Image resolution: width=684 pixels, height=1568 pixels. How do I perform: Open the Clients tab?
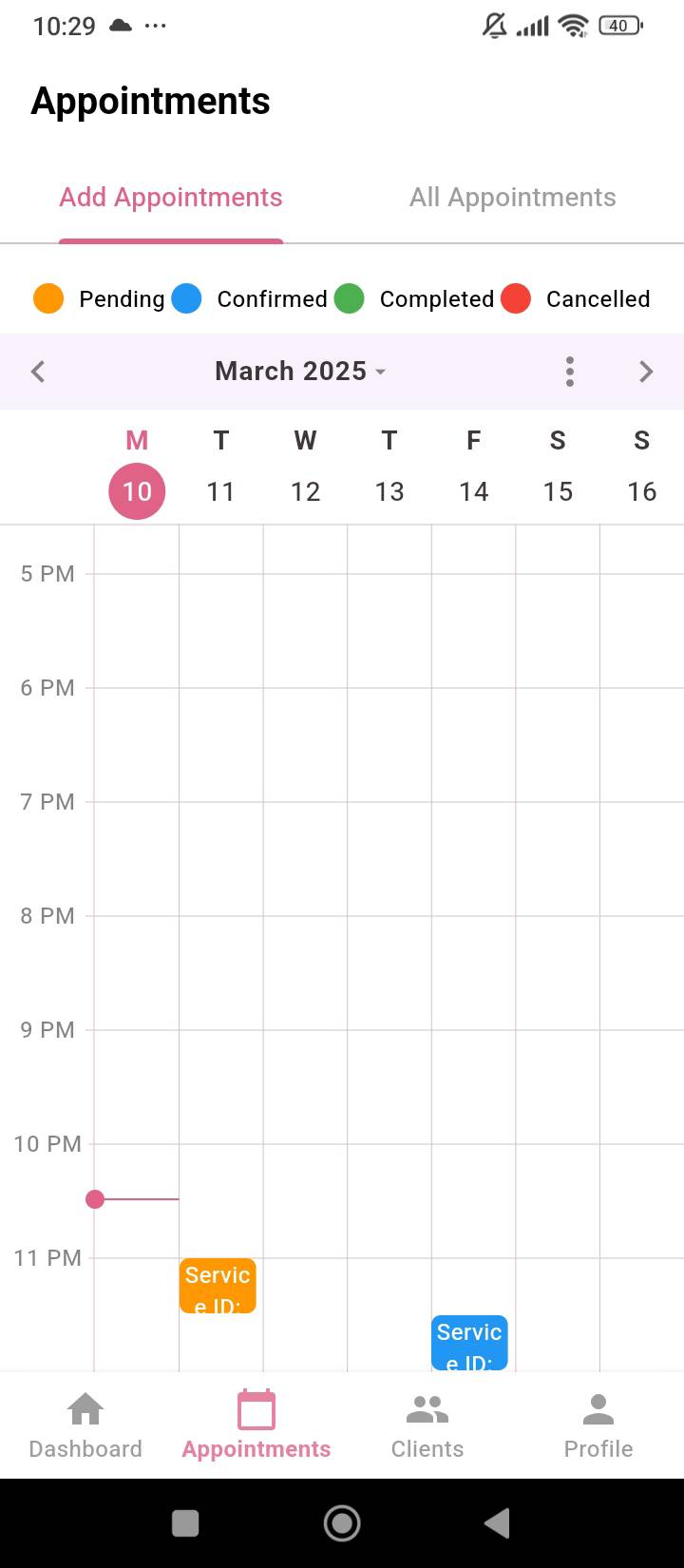pyautogui.click(x=427, y=1425)
